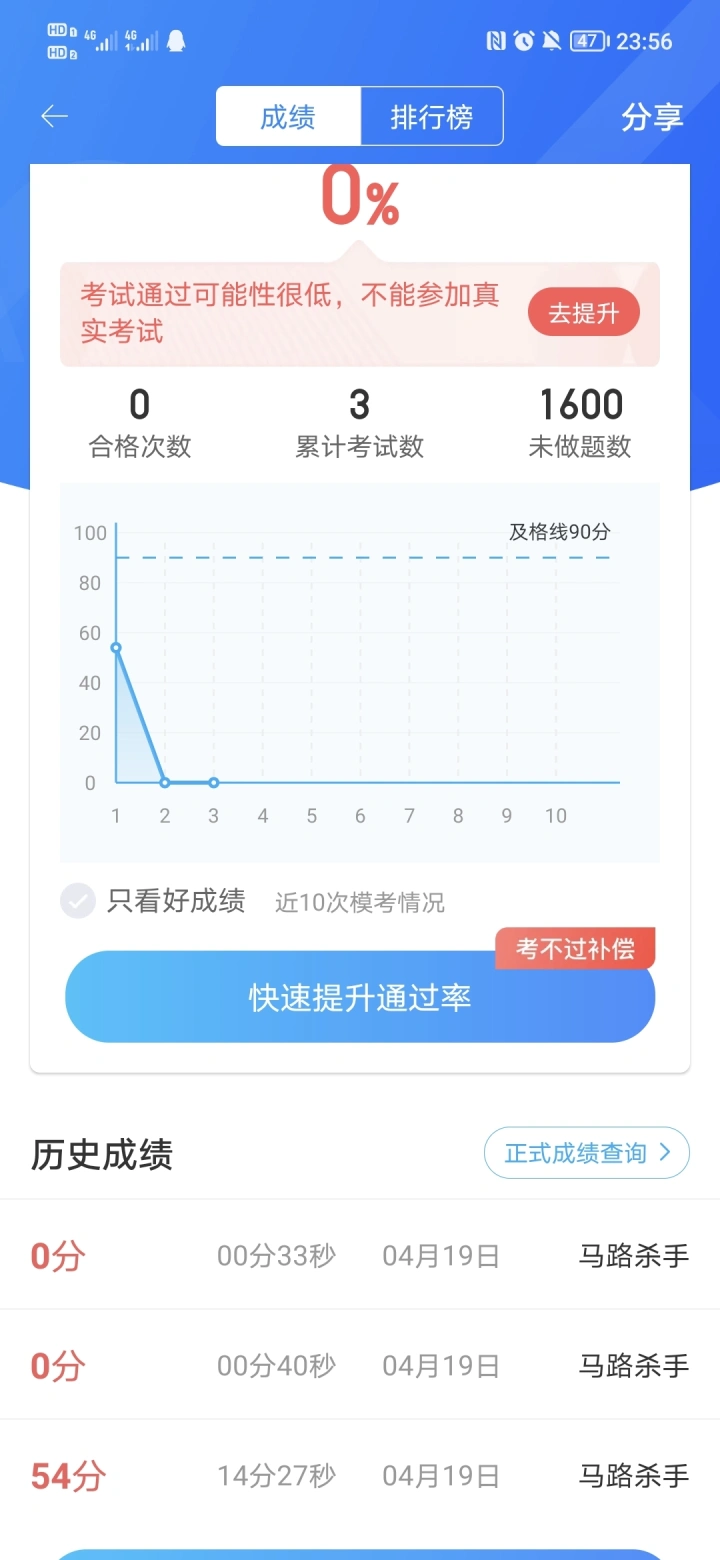This screenshot has width=720, height=1560.
Task: Go back using the arrow icon
Action: tap(54, 117)
